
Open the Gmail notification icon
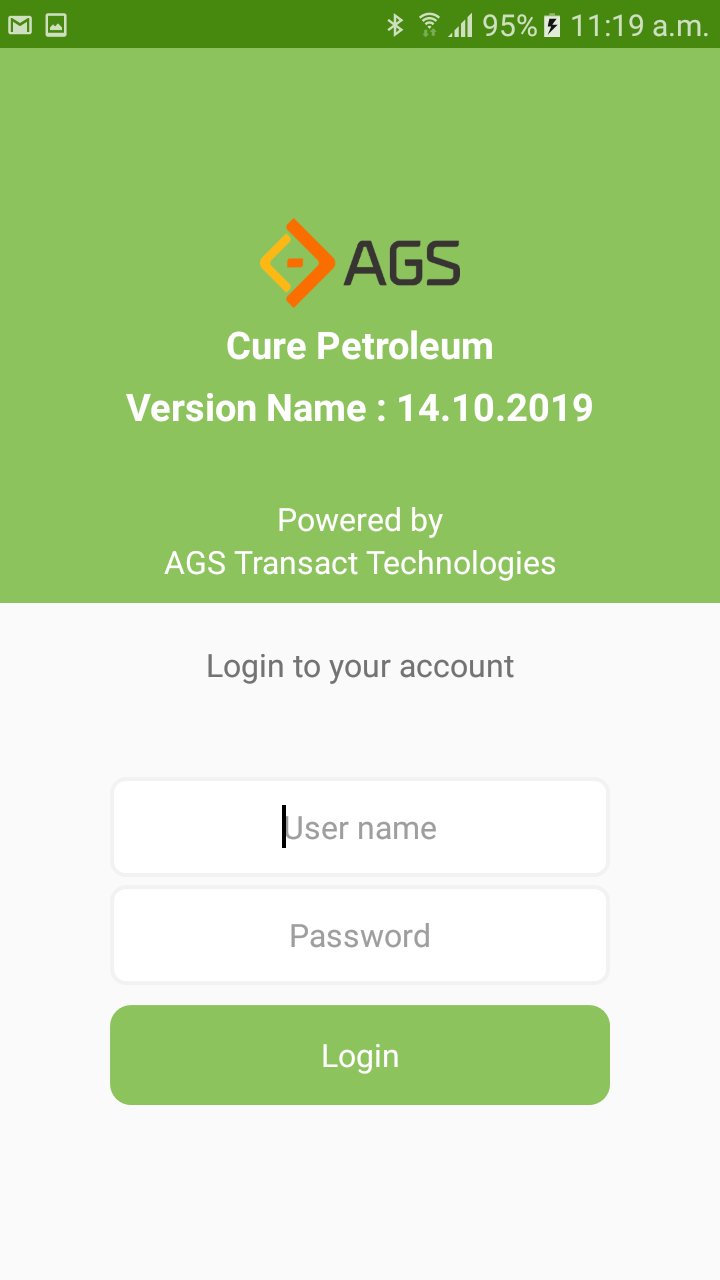18,25
